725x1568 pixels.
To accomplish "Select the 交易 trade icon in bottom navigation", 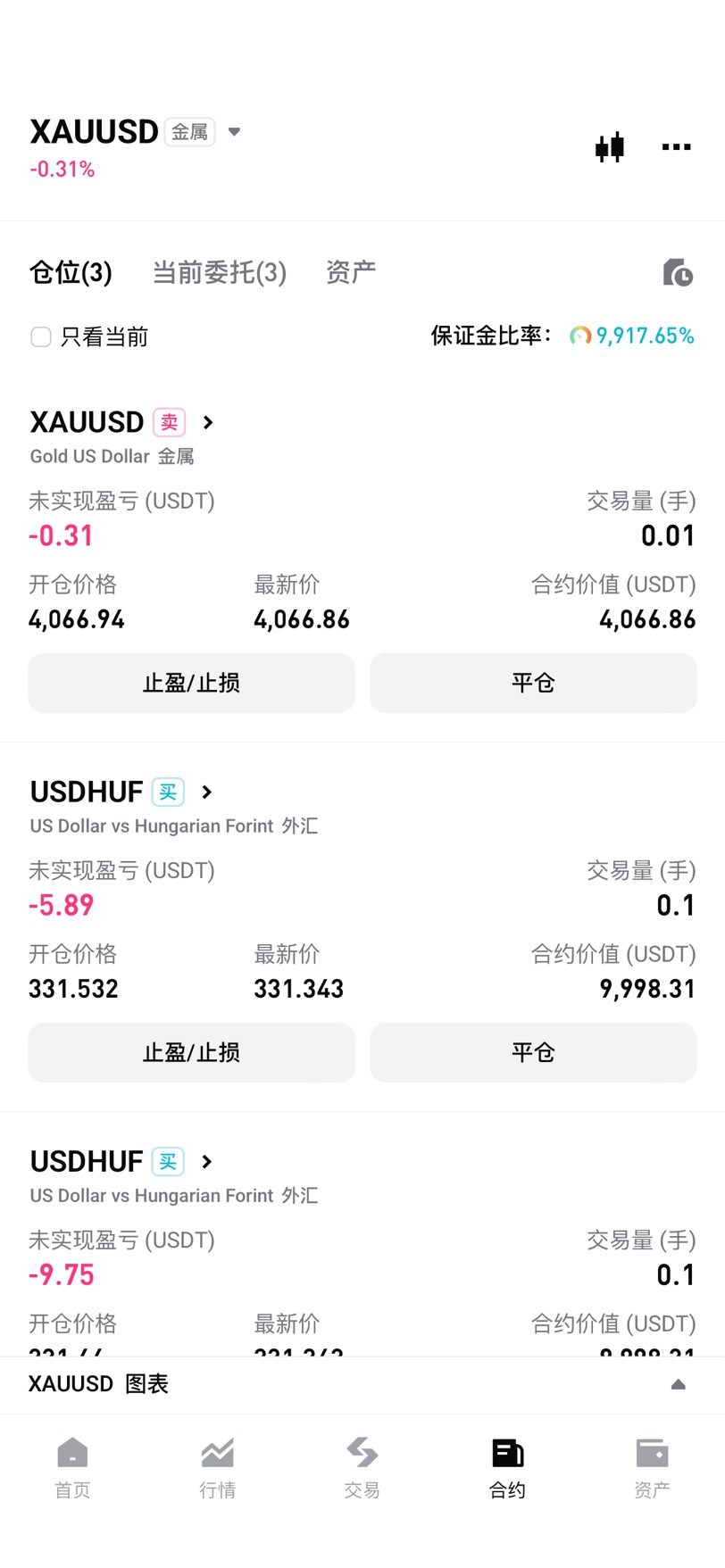I will point(362,1464).
